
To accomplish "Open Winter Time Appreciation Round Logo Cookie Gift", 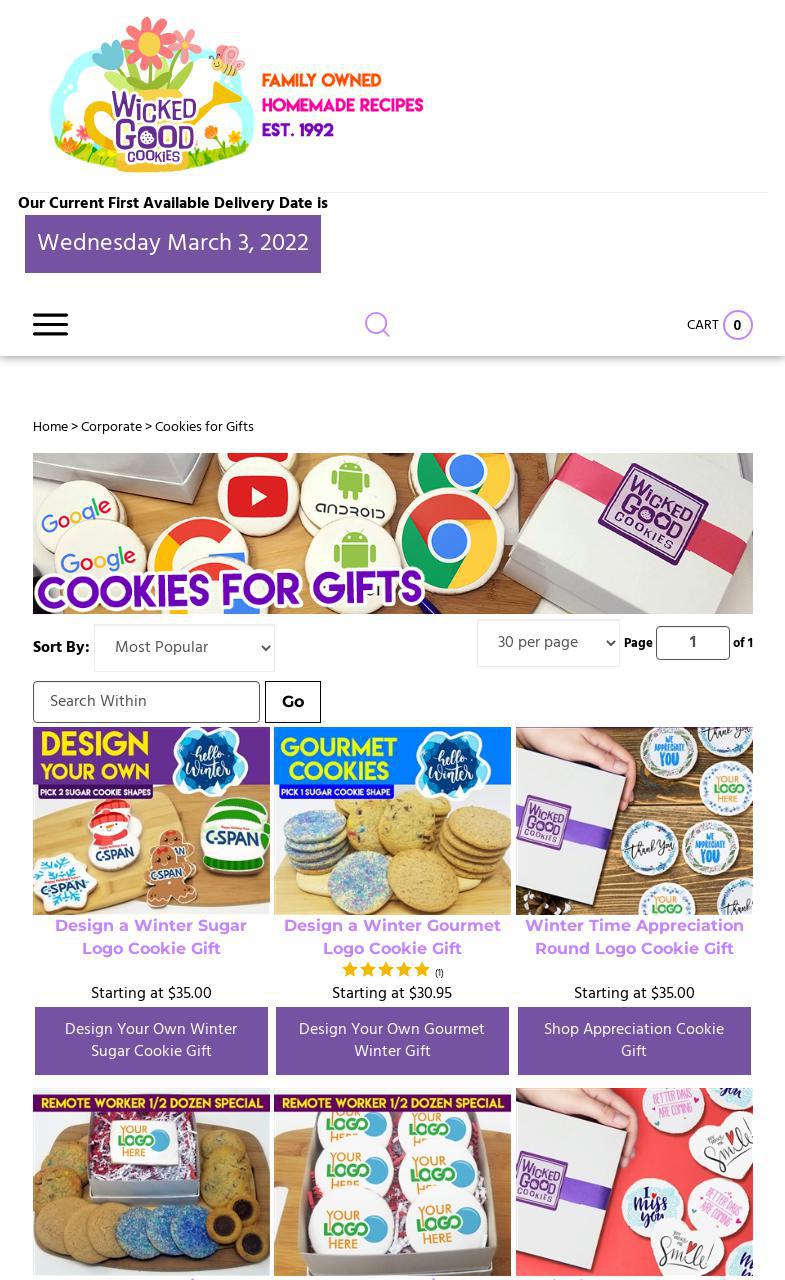I will [634, 937].
